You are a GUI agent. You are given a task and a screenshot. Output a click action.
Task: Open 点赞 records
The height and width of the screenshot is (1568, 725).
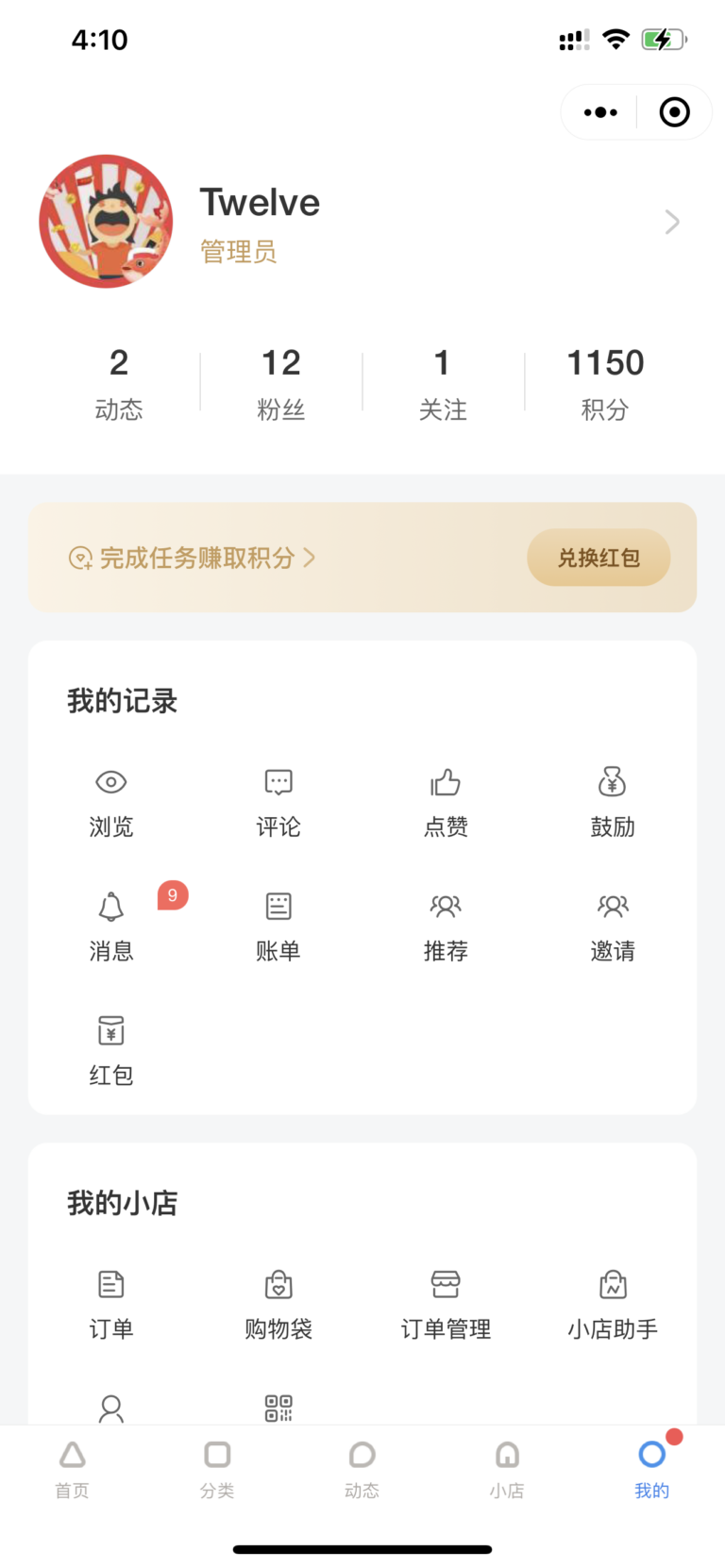click(x=446, y=803)
